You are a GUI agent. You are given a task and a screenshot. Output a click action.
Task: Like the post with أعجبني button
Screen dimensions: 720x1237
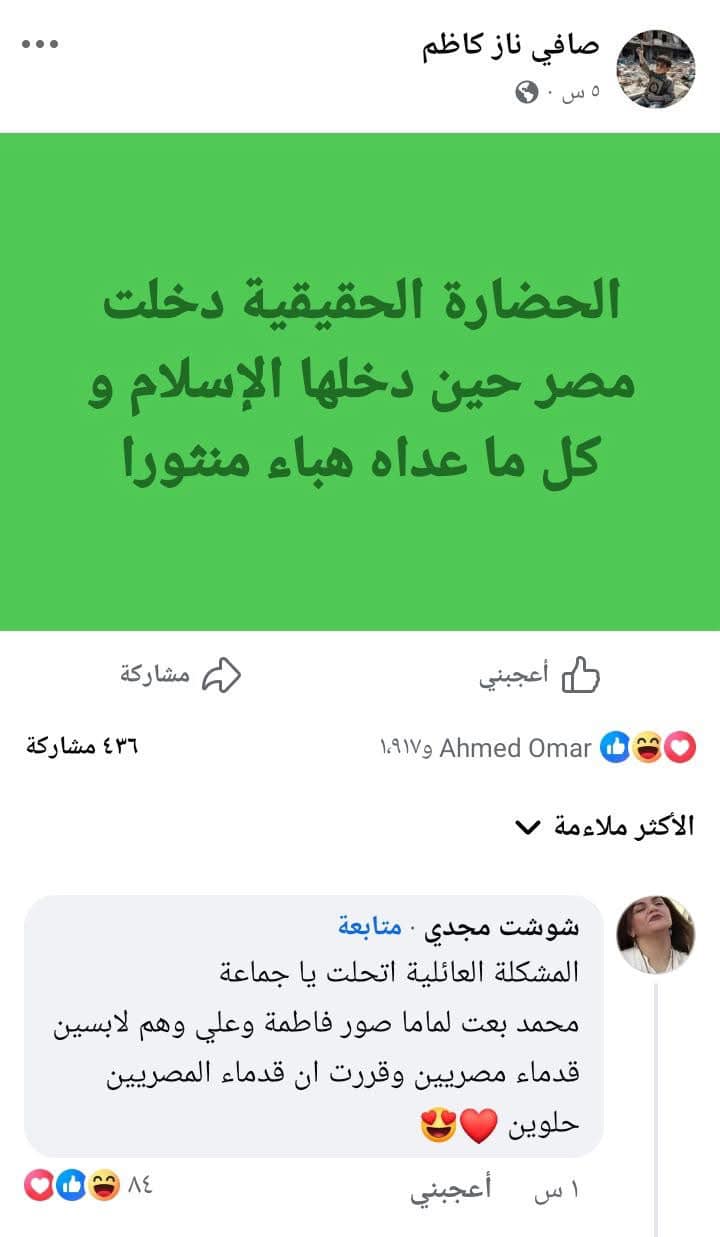click(539, 676)
